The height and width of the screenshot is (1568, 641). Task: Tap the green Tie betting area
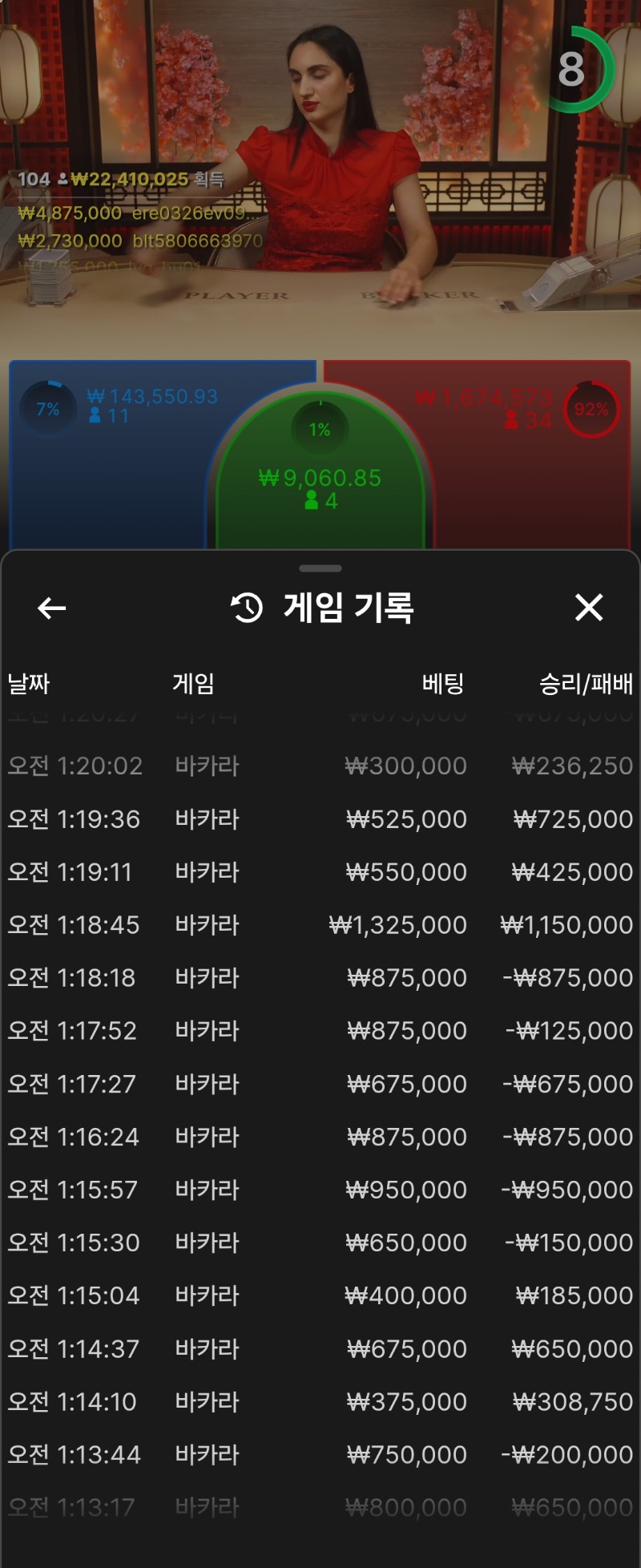(320, 497)
